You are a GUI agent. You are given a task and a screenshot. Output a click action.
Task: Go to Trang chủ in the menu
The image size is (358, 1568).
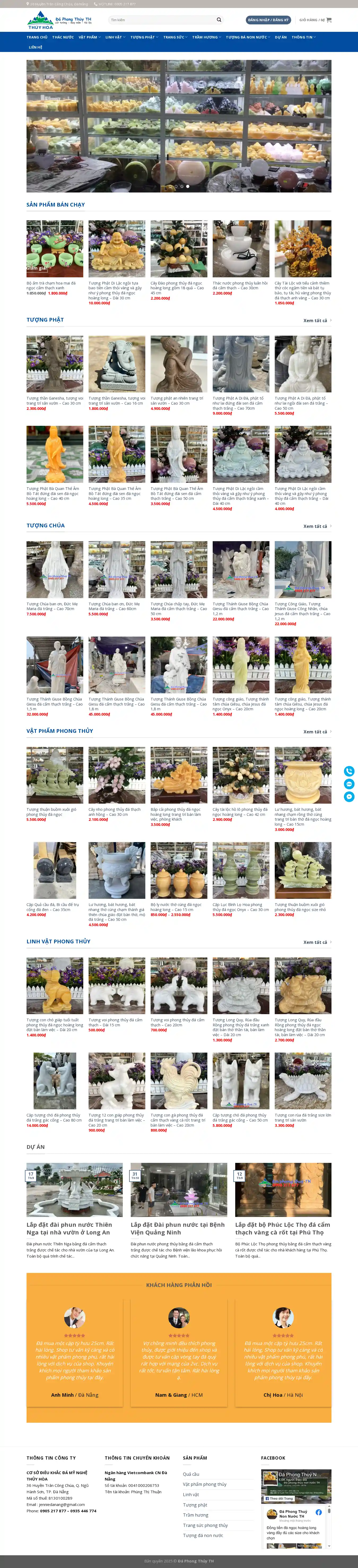[x=37, y=37]
